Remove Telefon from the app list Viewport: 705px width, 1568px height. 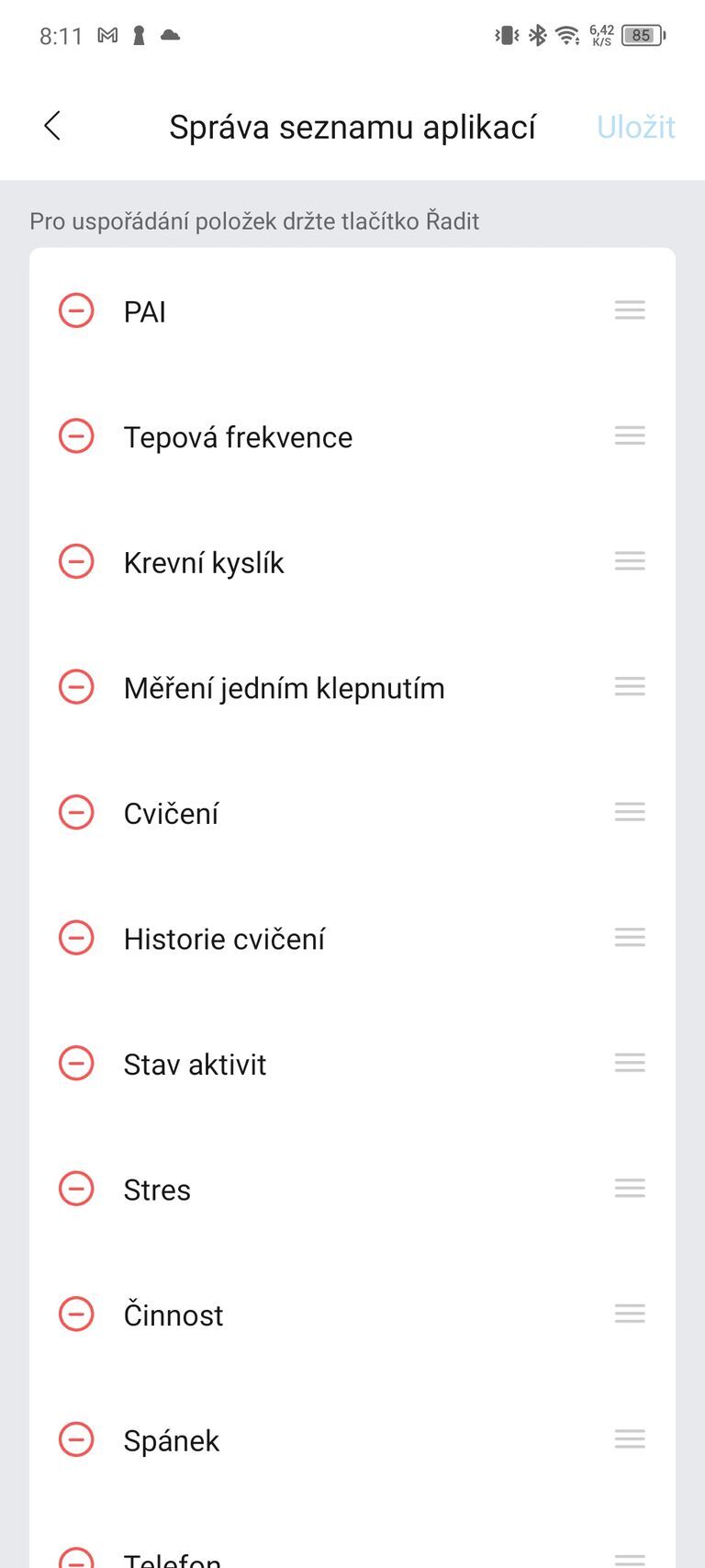point(76,1557)
